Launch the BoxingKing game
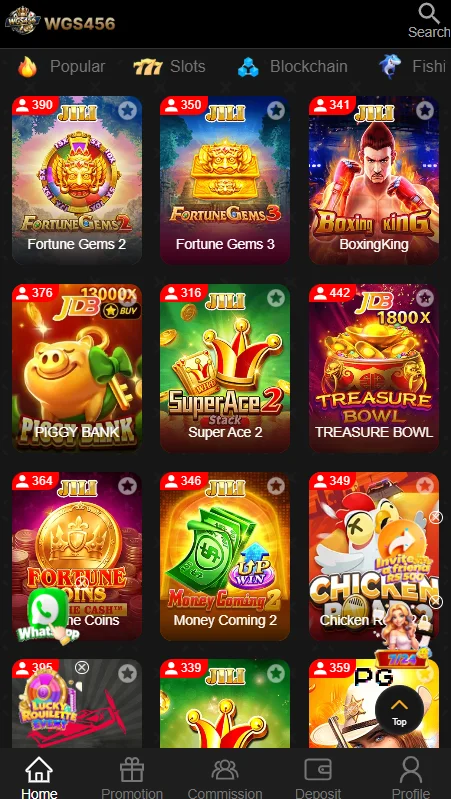This screenshot has width=451, height=799. pyautogui.click(x=374, y=180)
